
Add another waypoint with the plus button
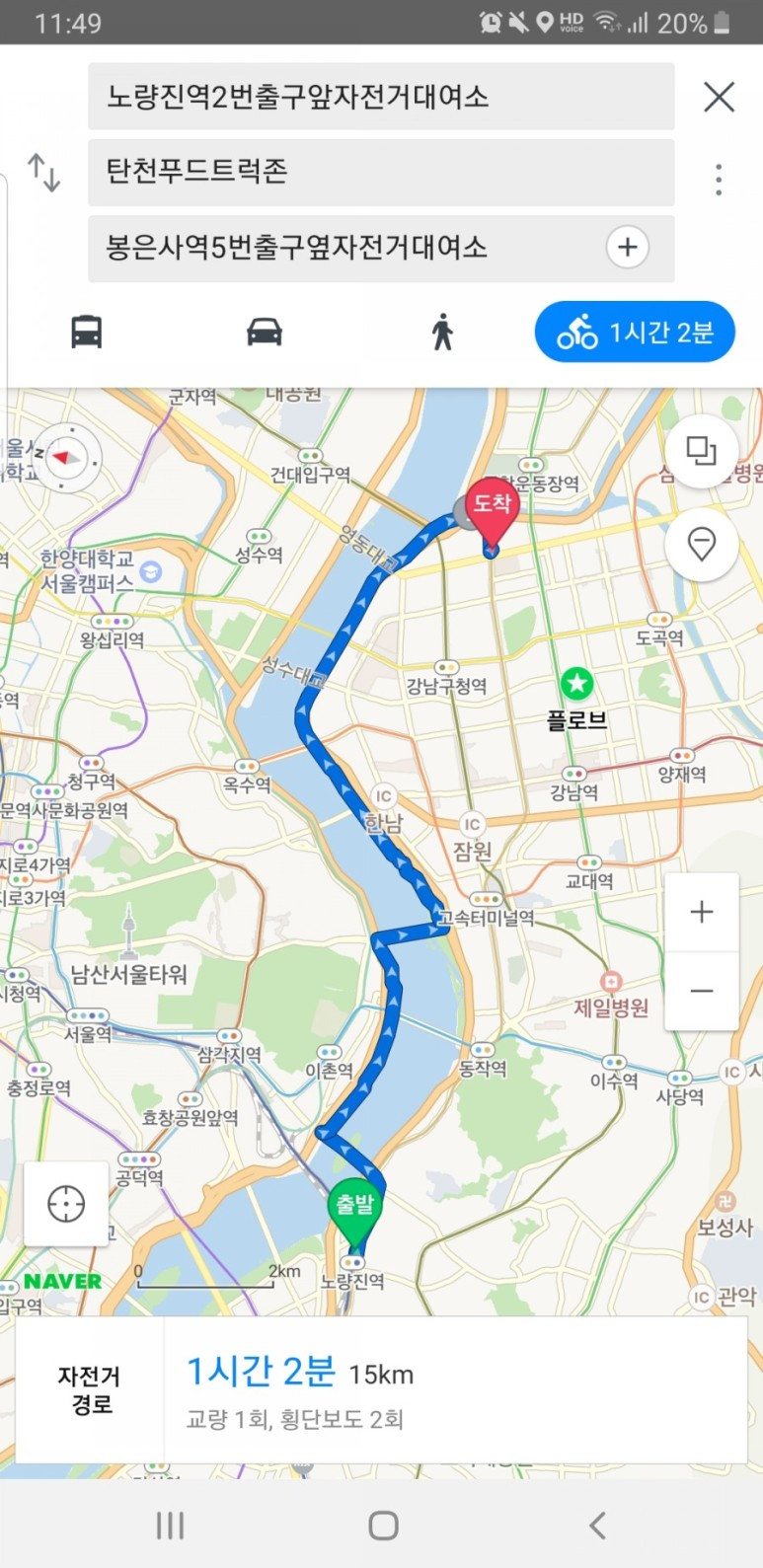[627, 248]
